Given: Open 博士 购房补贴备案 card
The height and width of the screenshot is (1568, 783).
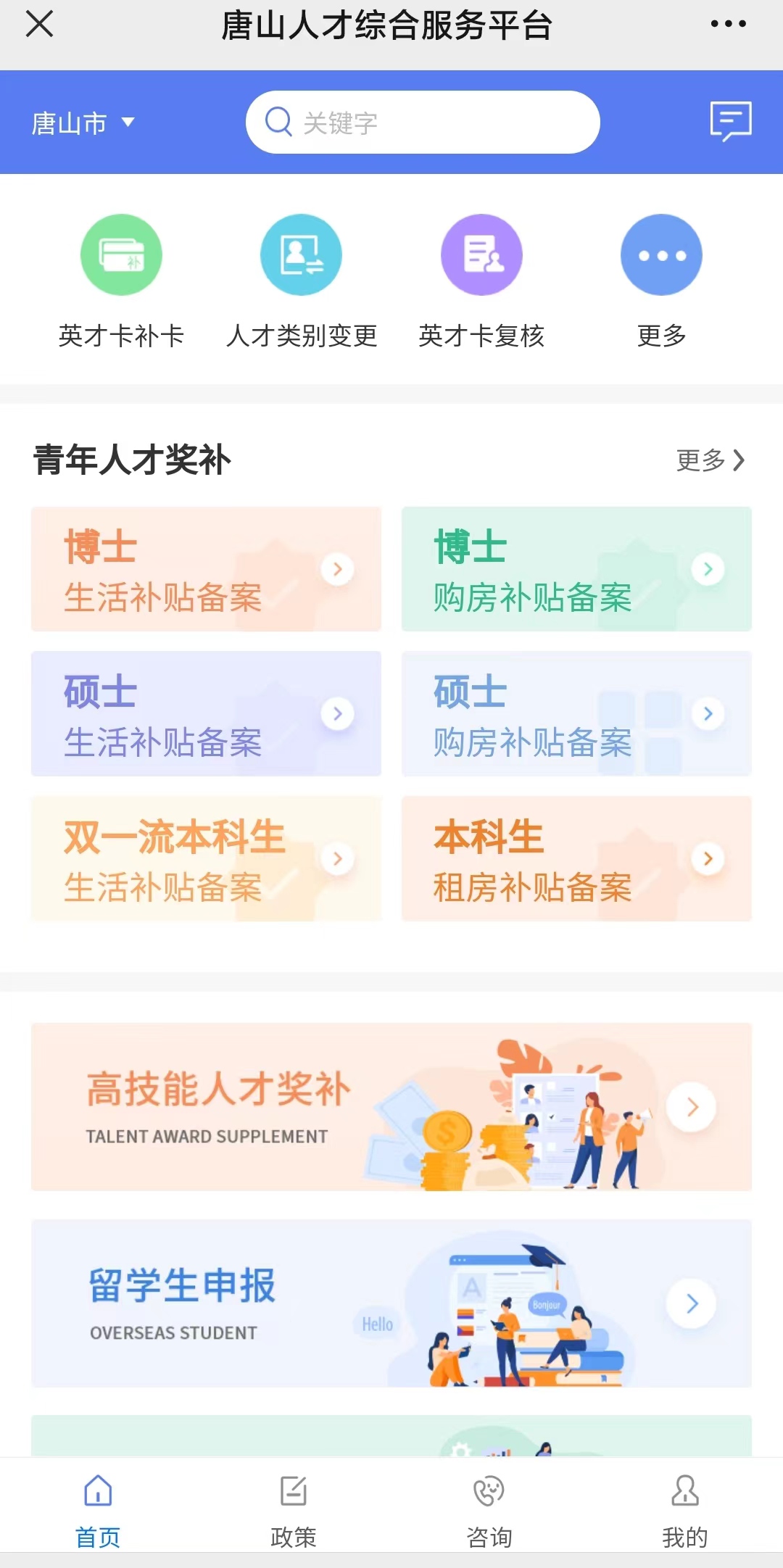Looking at the screenshot, I should [x=576, y=569].
